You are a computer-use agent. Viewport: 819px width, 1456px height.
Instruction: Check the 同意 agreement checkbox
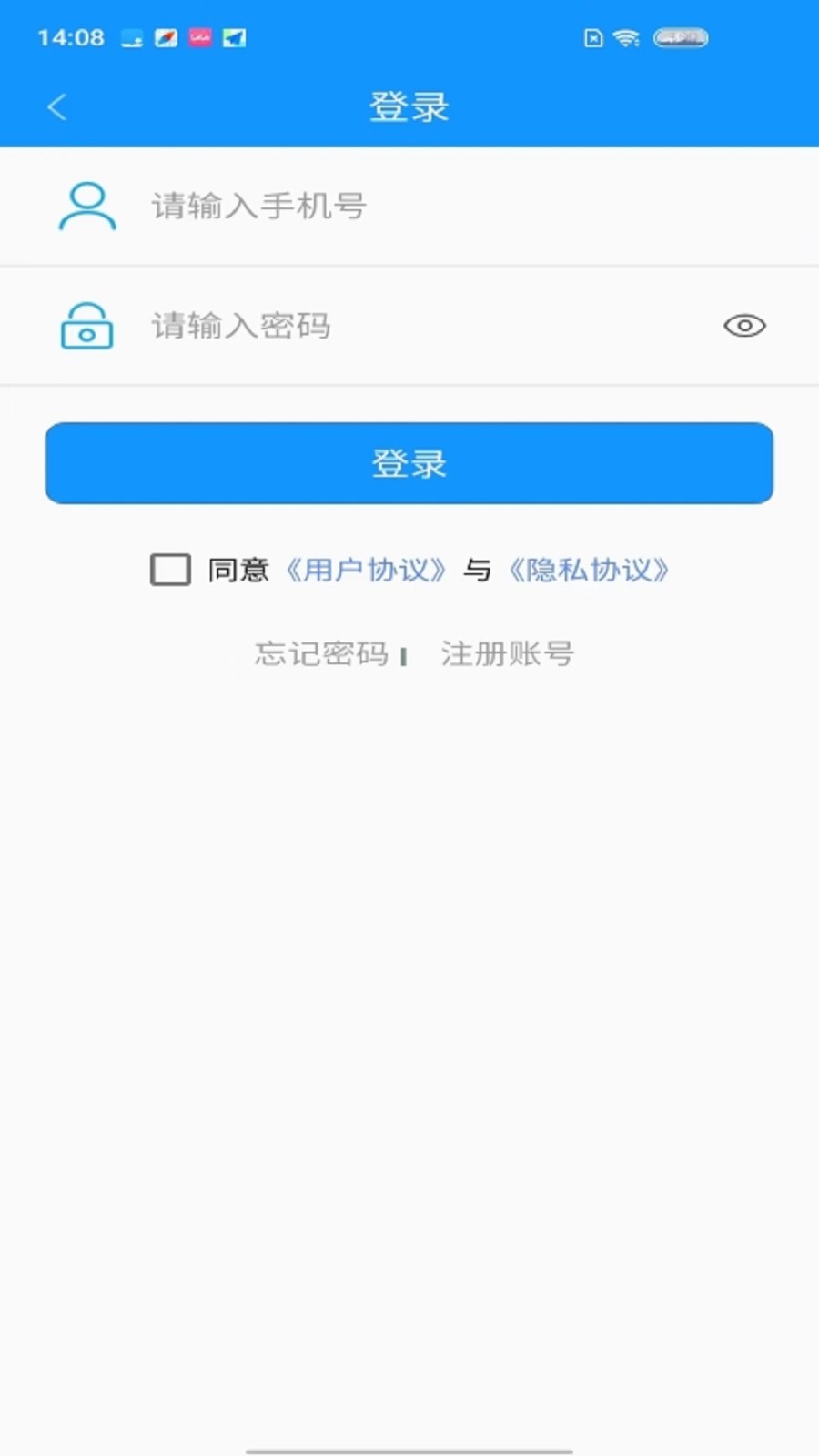170,570
